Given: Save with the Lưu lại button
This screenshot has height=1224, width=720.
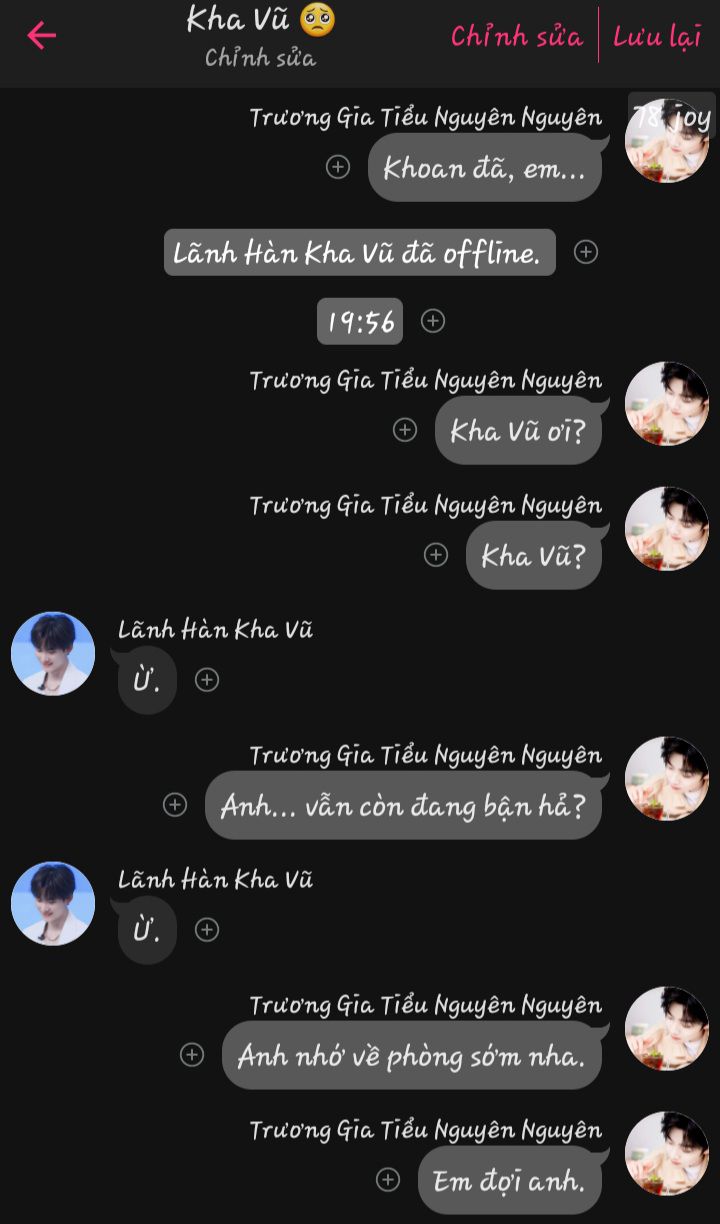Looking at the screenshot, I should (657, 37).
